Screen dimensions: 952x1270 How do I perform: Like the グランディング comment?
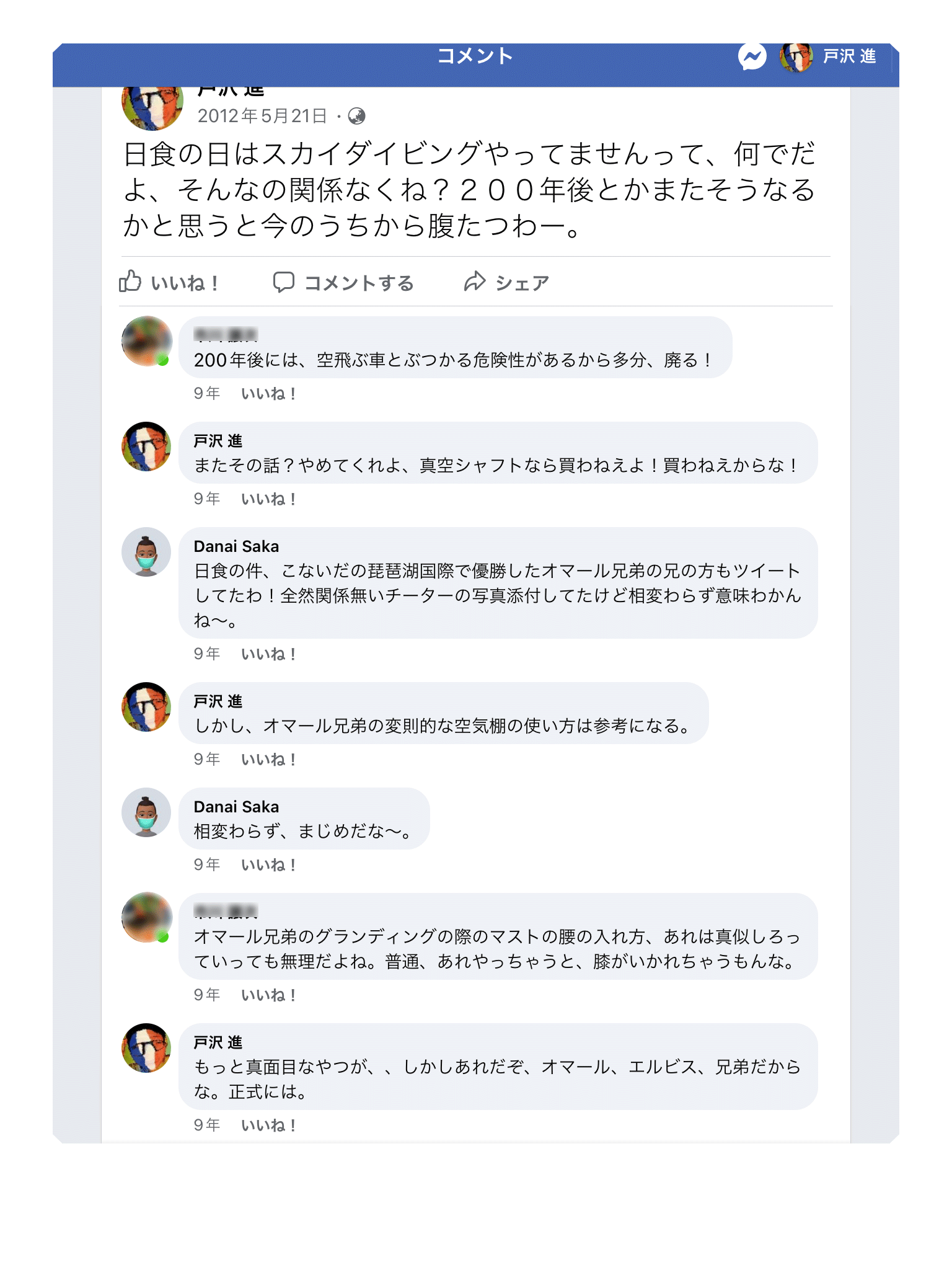268,995
